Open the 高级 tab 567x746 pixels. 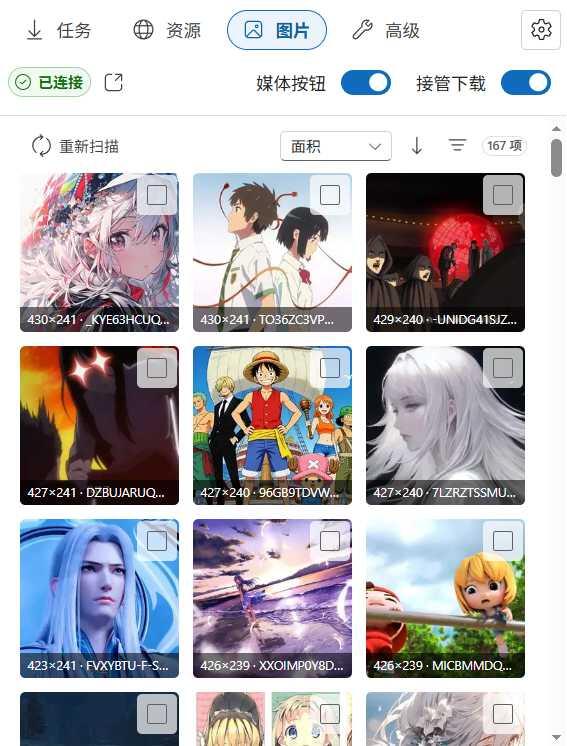(386, 30)
